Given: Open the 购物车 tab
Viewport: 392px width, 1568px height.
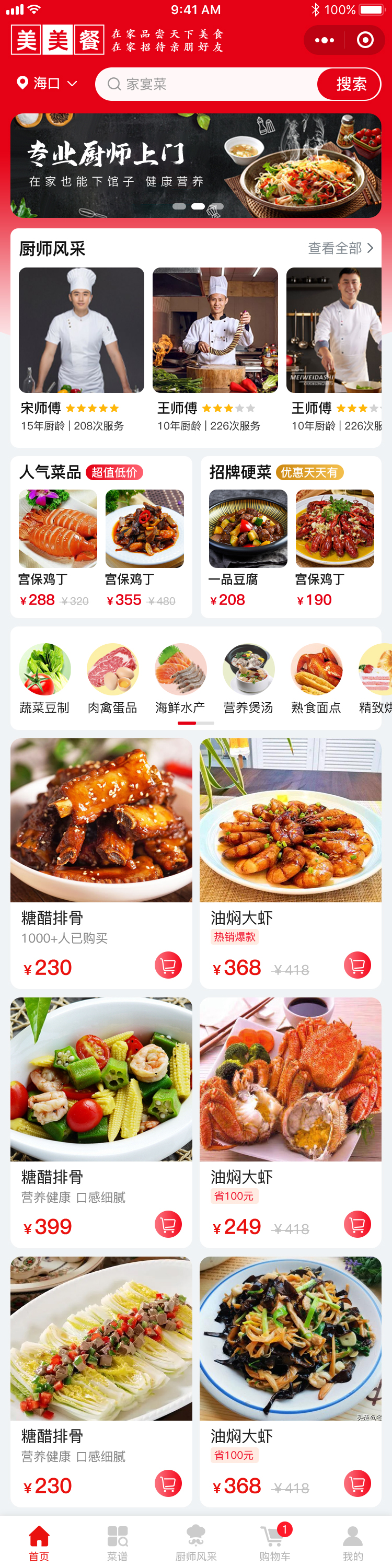Looking at the screenshot, I should [274, 1542].
